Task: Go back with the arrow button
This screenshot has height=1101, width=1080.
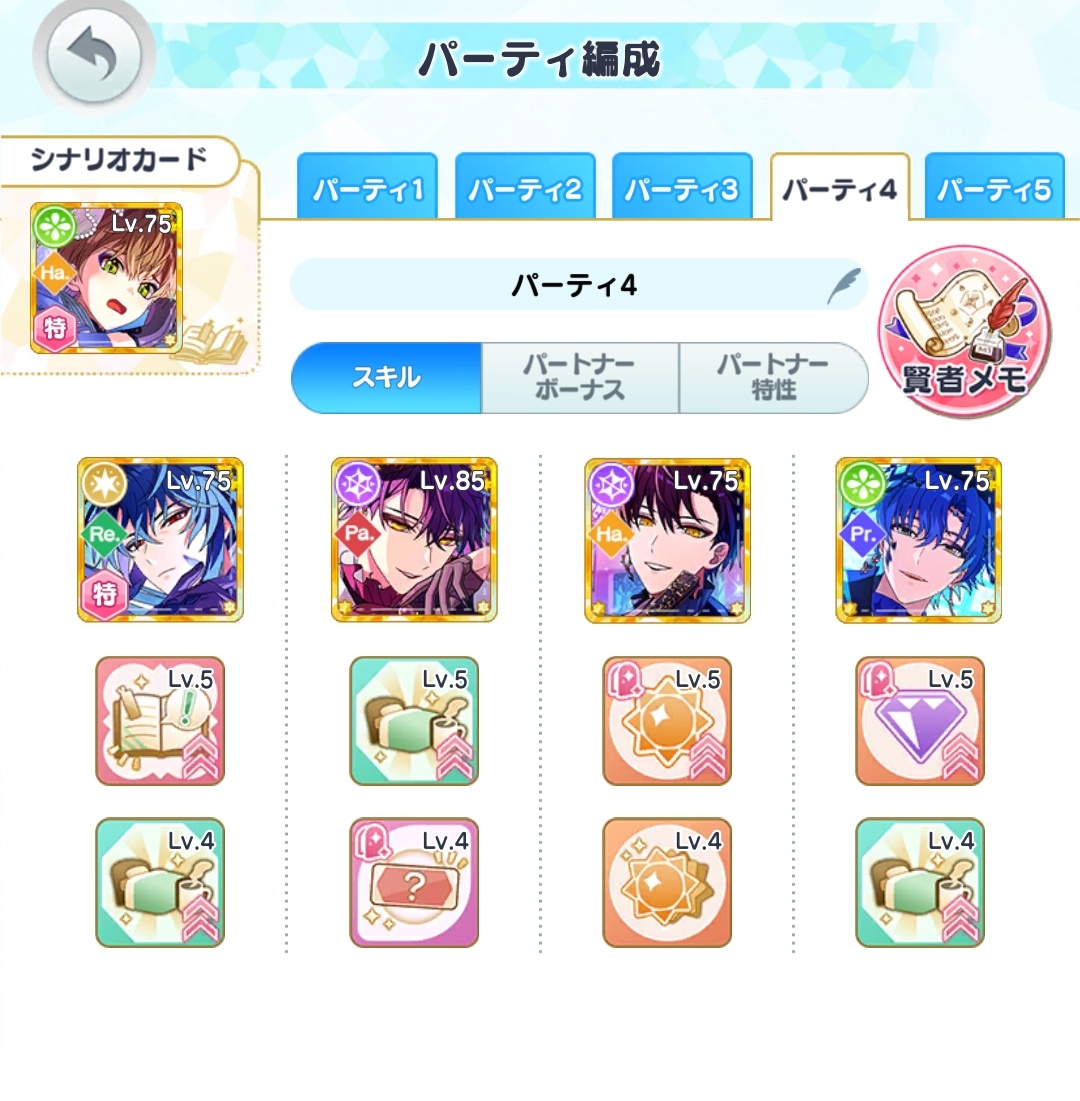Action: pos(93,58)
